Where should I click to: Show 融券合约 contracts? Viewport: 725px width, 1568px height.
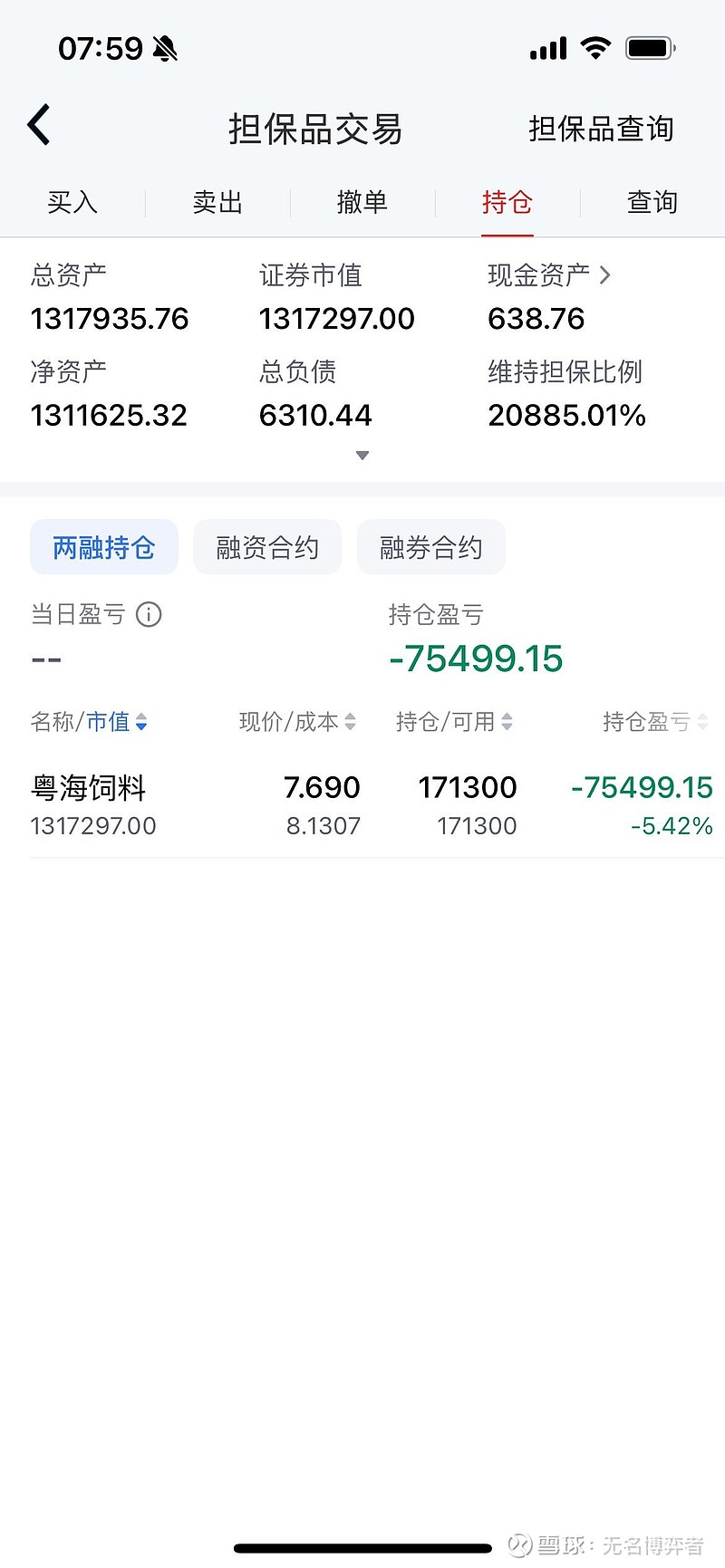(x=430, y=547)
